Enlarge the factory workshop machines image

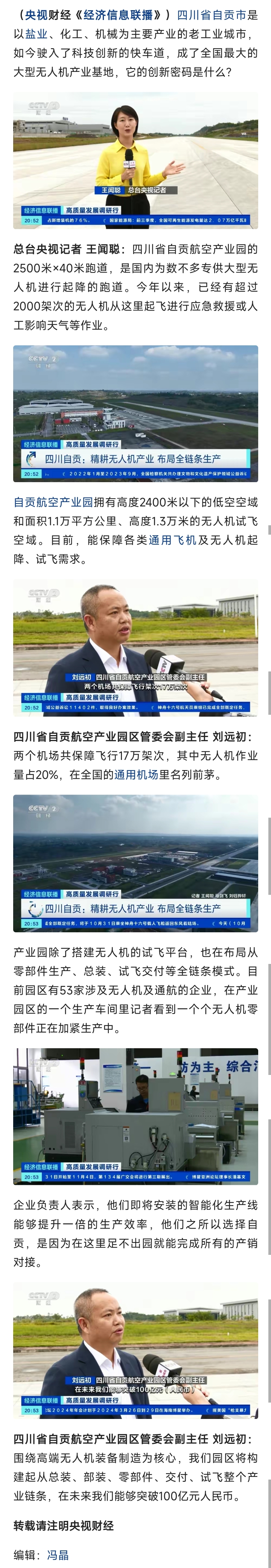pos(135,1116)
